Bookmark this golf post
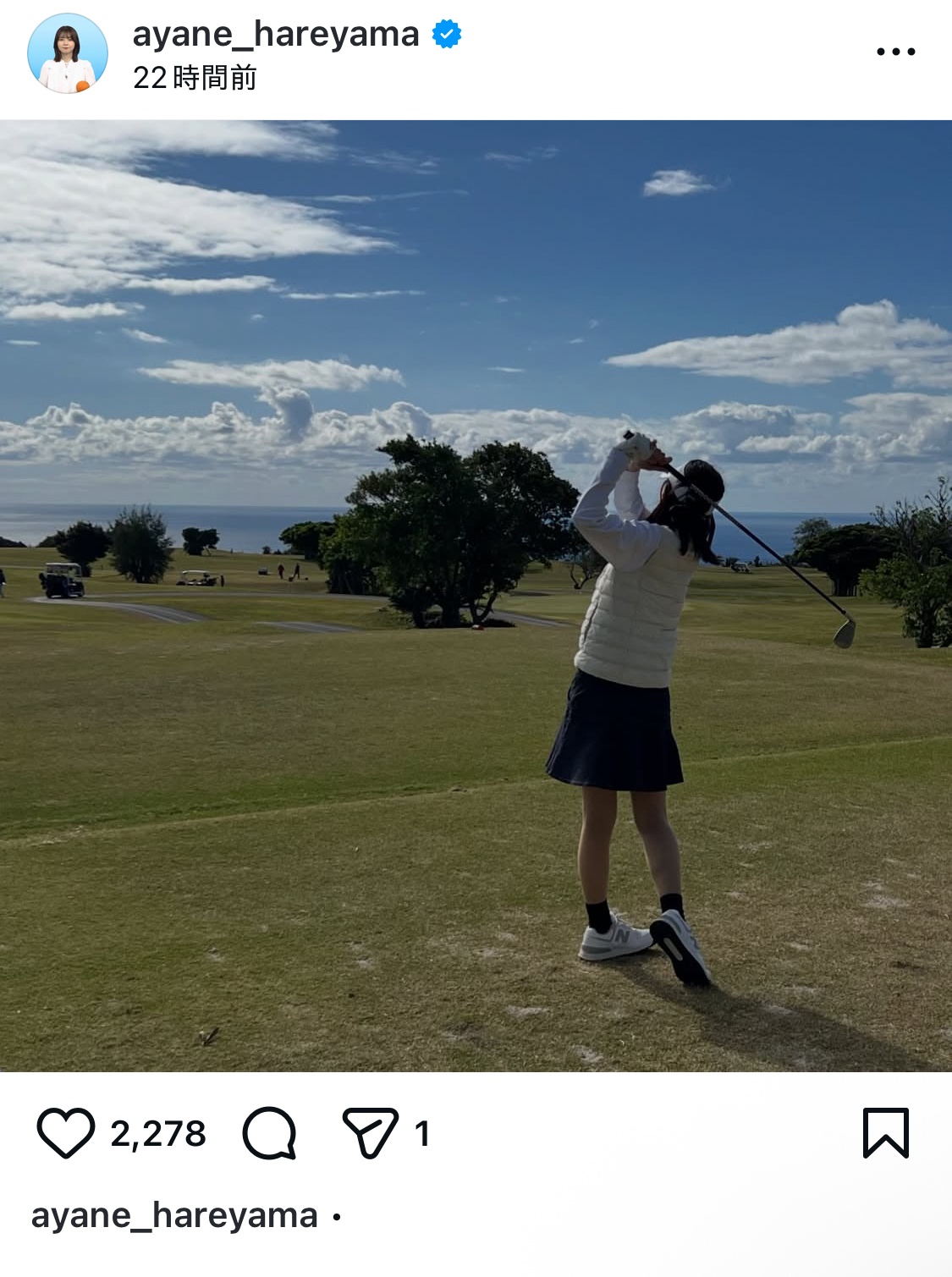The image size is (952, 1277). click(x=885, y=1132)
